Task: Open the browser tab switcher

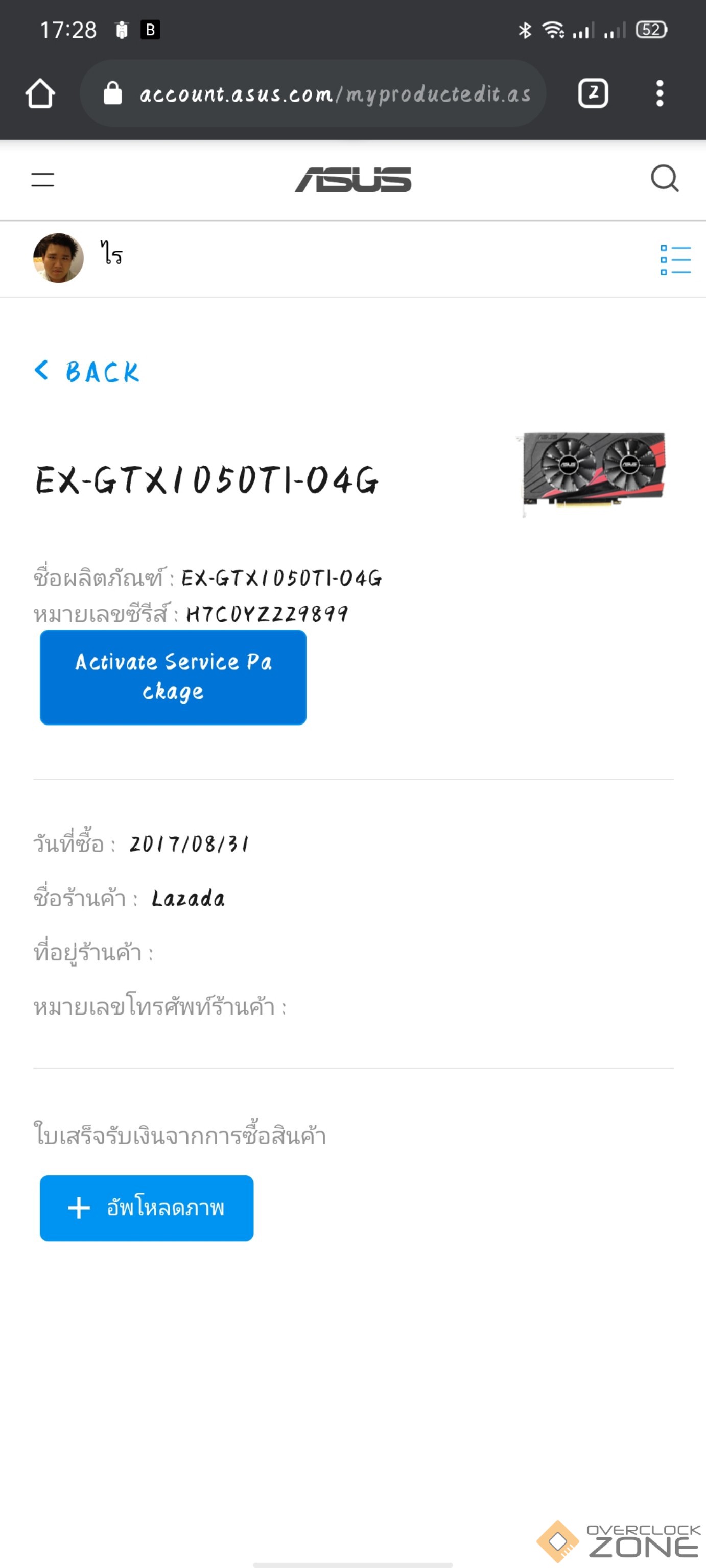Action: click(x=592, y=93)
